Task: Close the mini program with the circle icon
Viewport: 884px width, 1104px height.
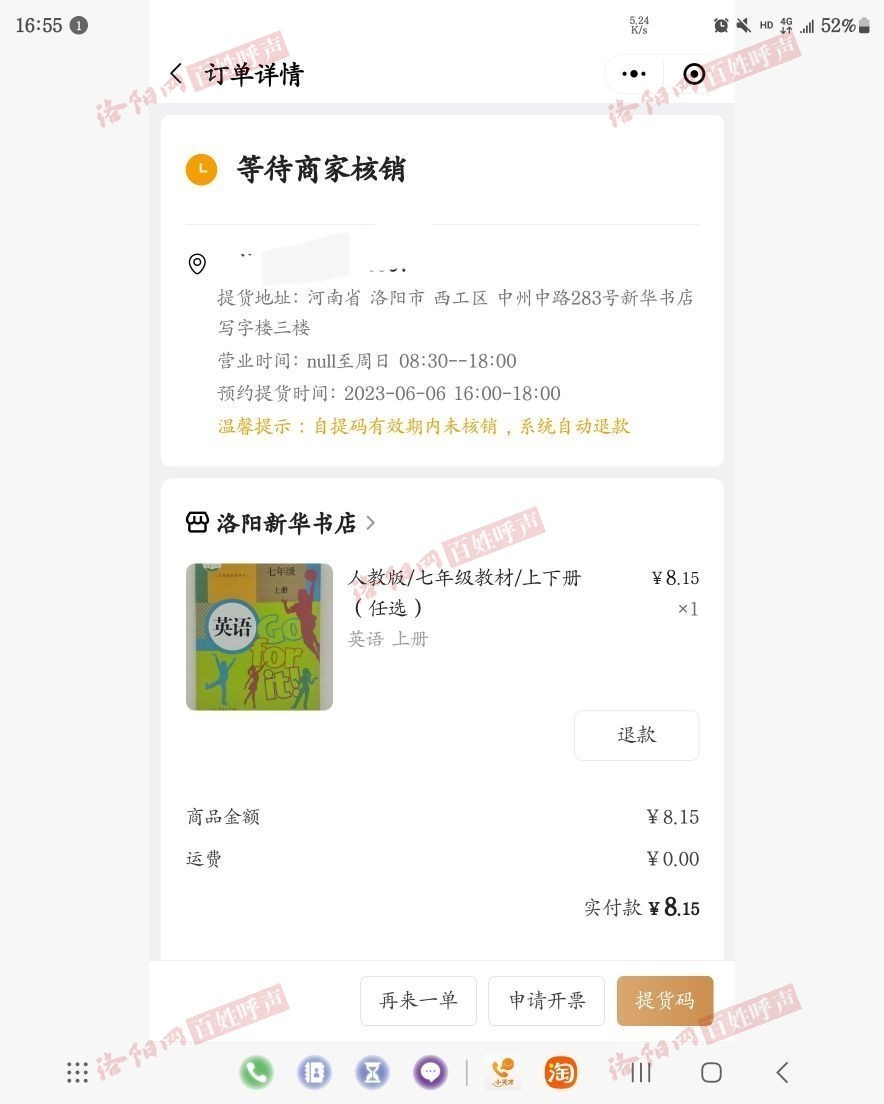Action: (x=694, y=74)
